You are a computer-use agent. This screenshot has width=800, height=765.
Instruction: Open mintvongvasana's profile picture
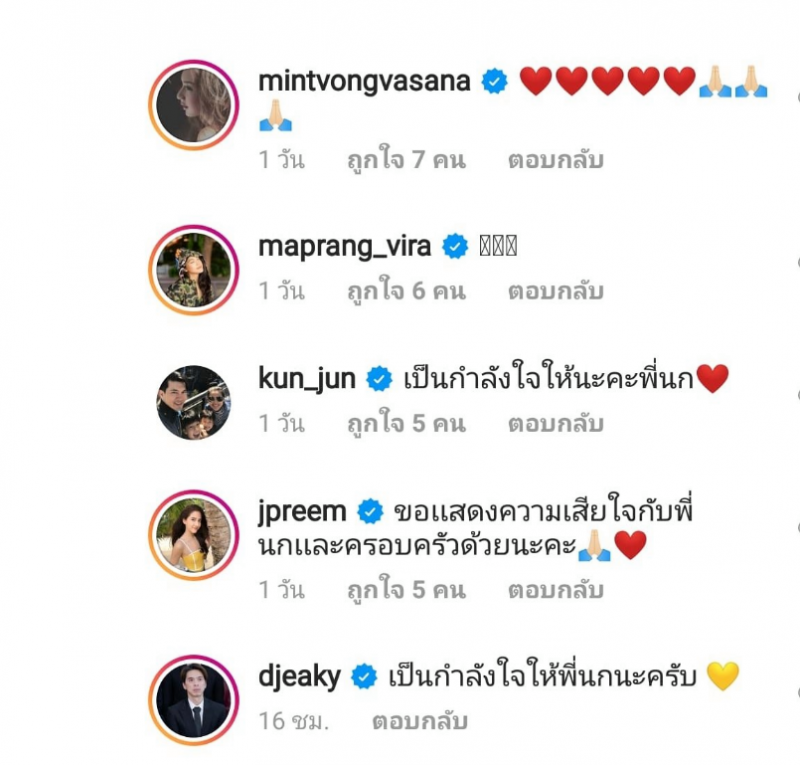coord(194,105)
